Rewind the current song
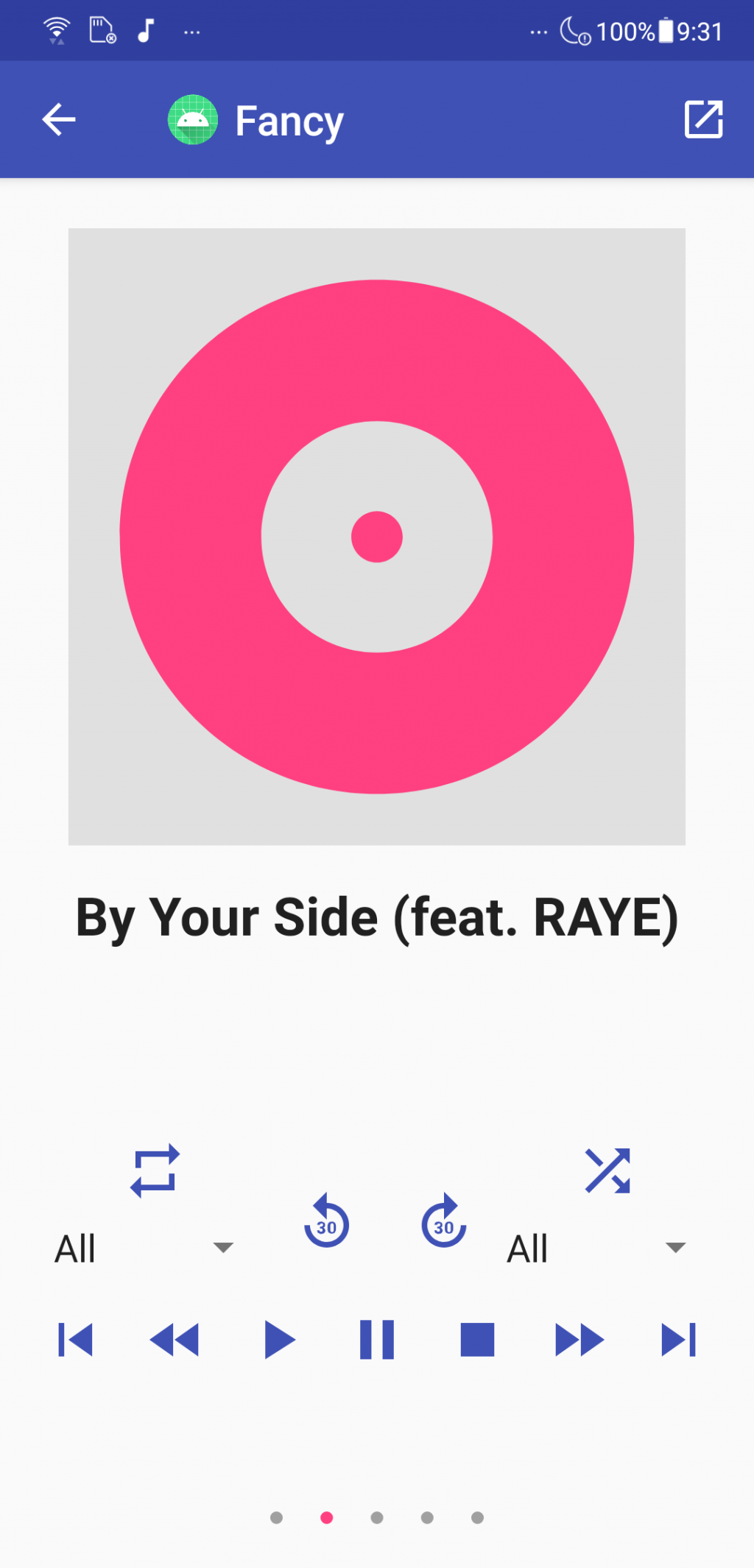754x1568 pixels. (x=175, y=1339)
